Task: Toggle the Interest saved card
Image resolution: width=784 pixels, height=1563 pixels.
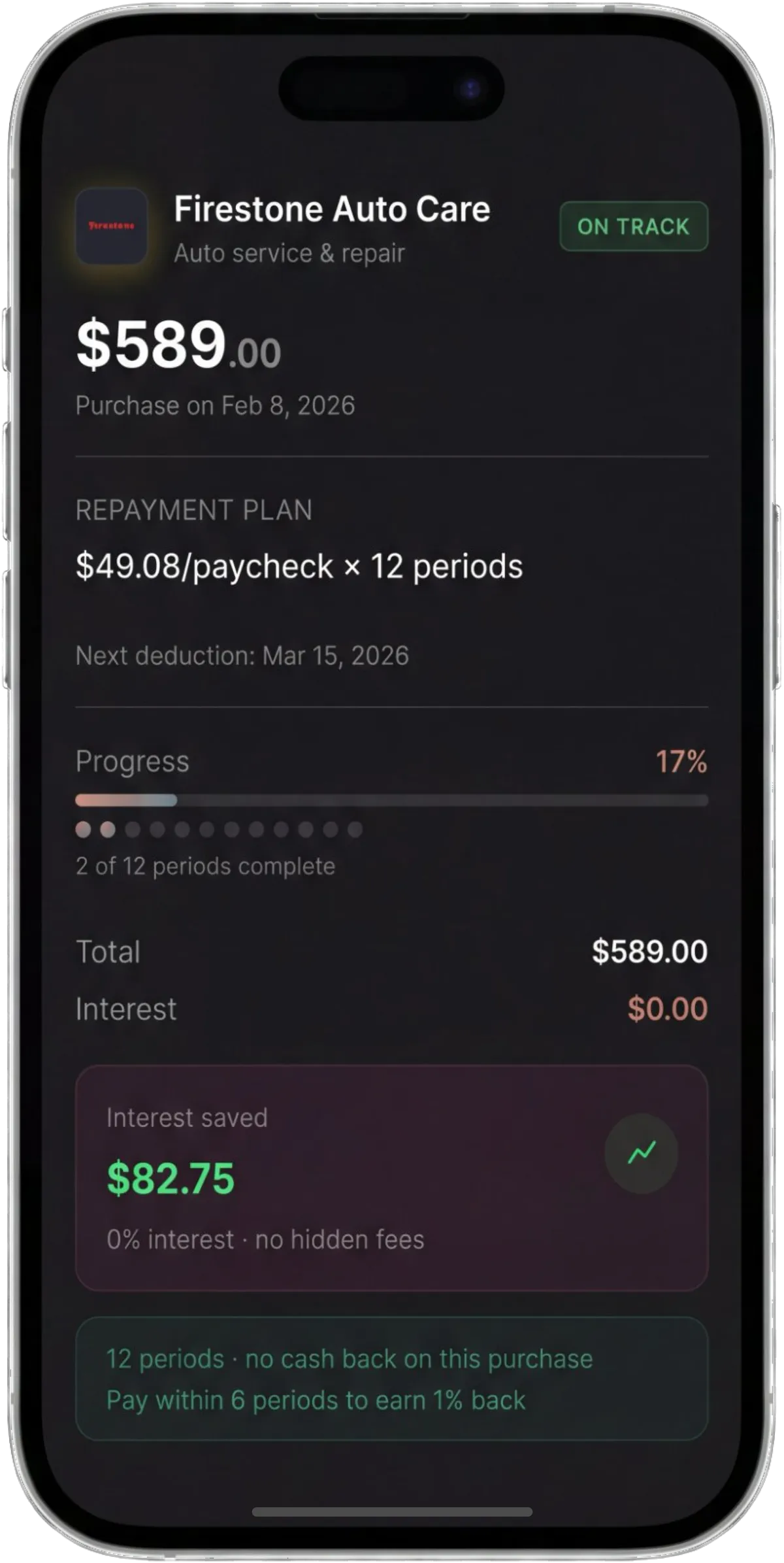Action: click(392, 1170)
